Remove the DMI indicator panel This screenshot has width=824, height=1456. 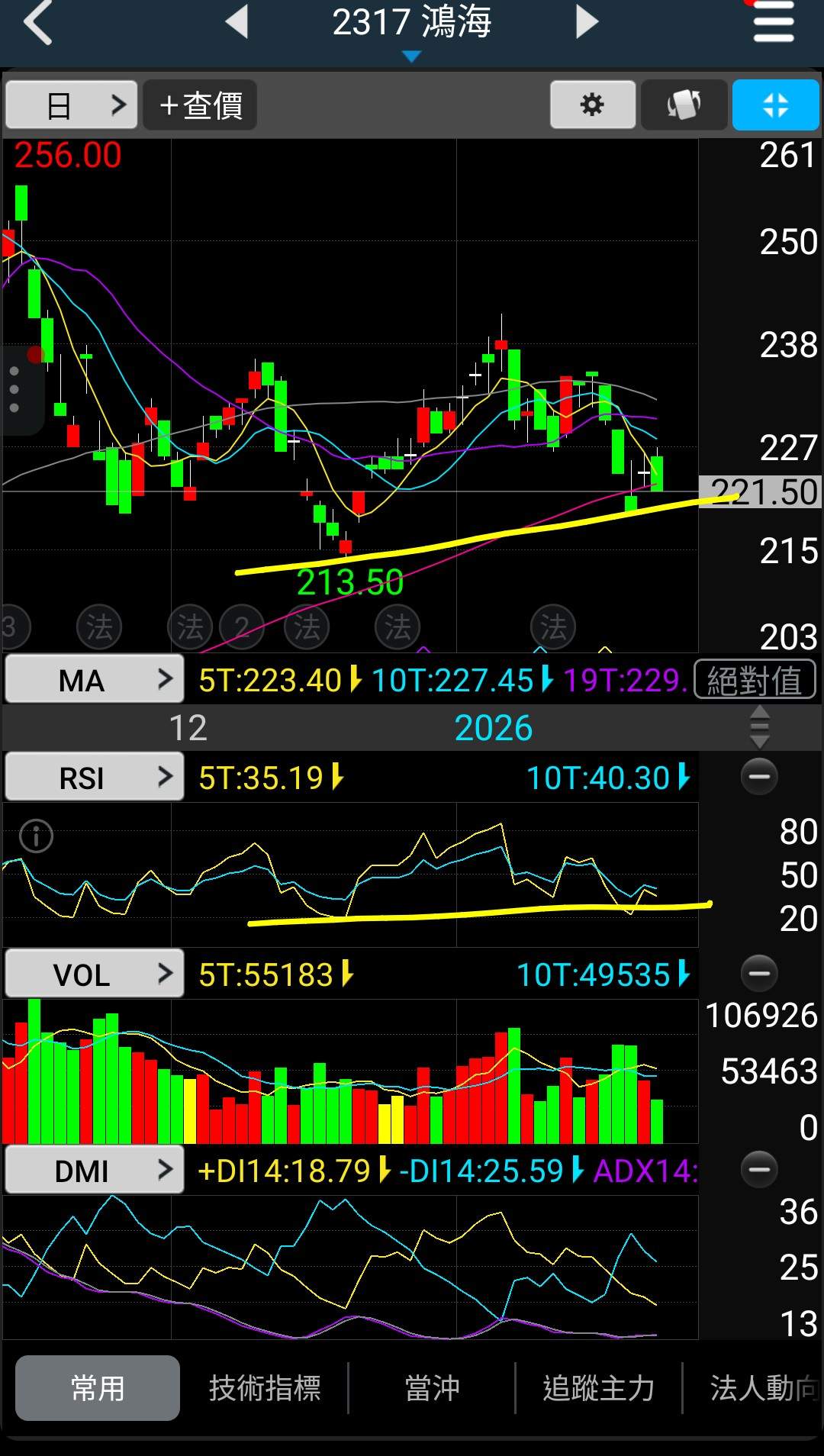(759, 1170)
